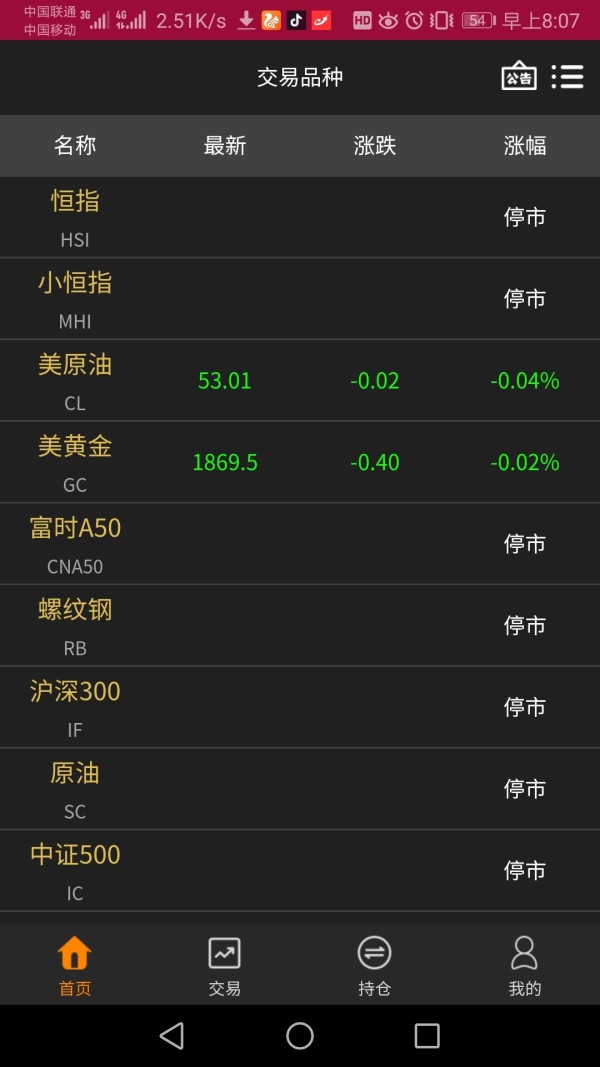
Task: Switch to the 交易 tab
Action: click(224, 965)
